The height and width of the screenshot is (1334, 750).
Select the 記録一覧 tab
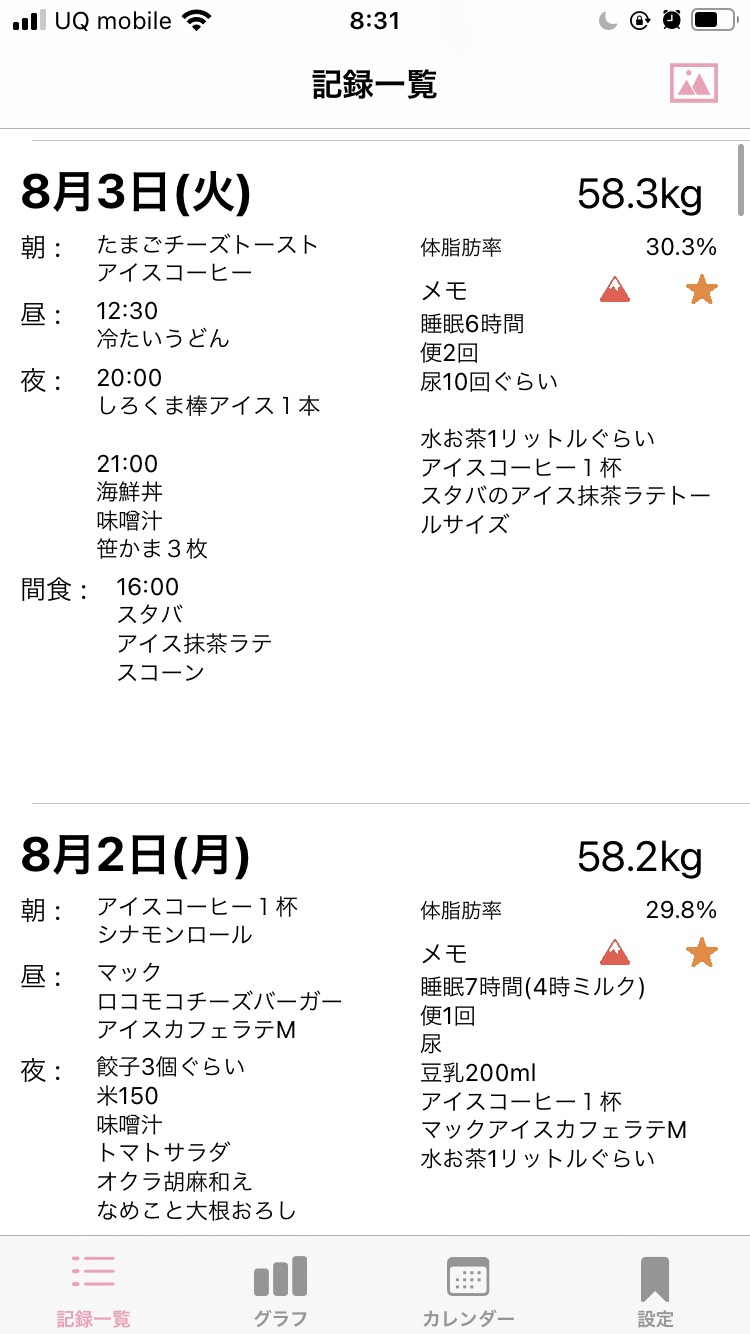pyautogui.click(x=93, y=1291)
